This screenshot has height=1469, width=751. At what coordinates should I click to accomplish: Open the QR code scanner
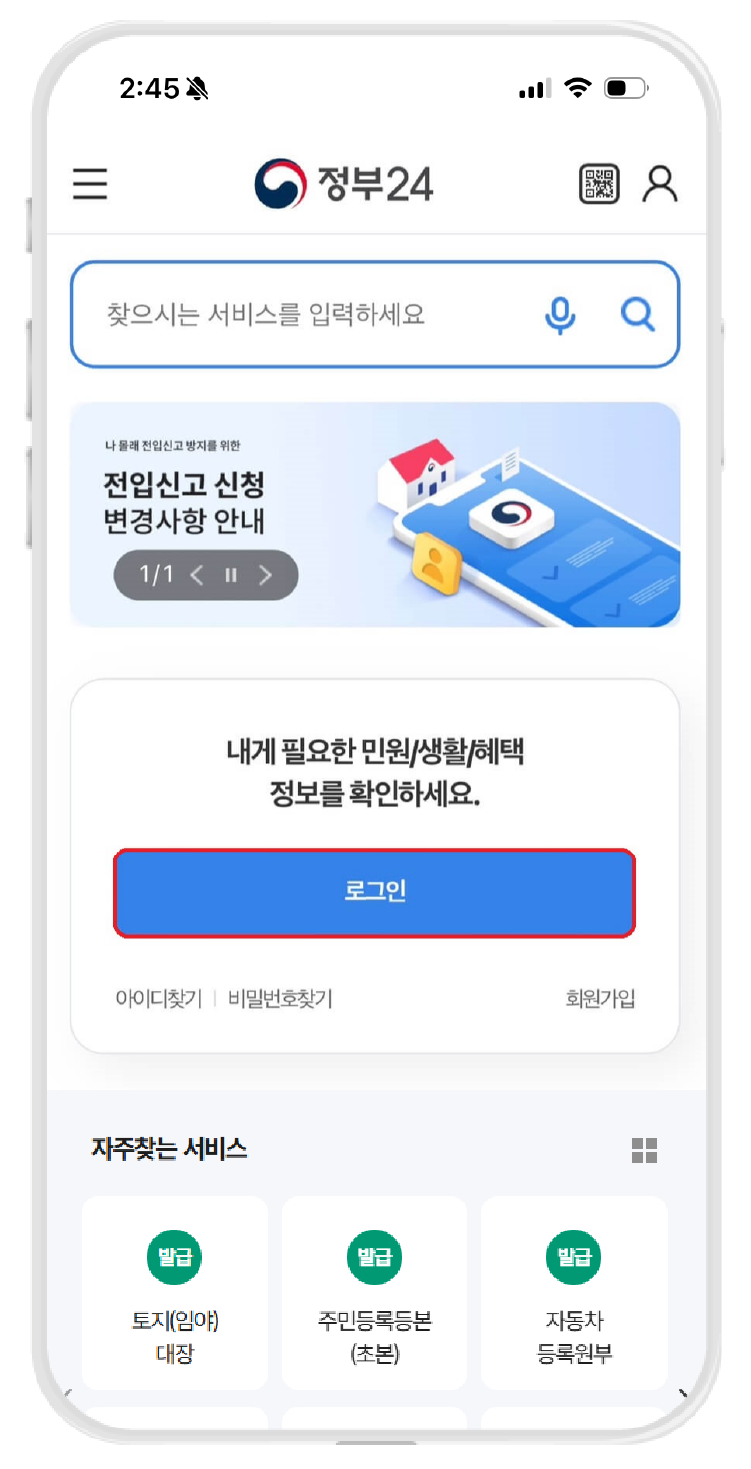(599, 184)
